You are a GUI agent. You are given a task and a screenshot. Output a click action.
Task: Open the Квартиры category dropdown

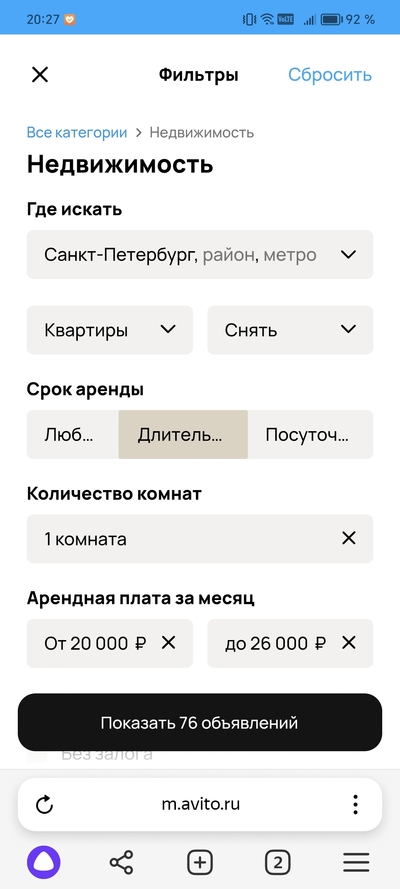[x=110, y=330]
